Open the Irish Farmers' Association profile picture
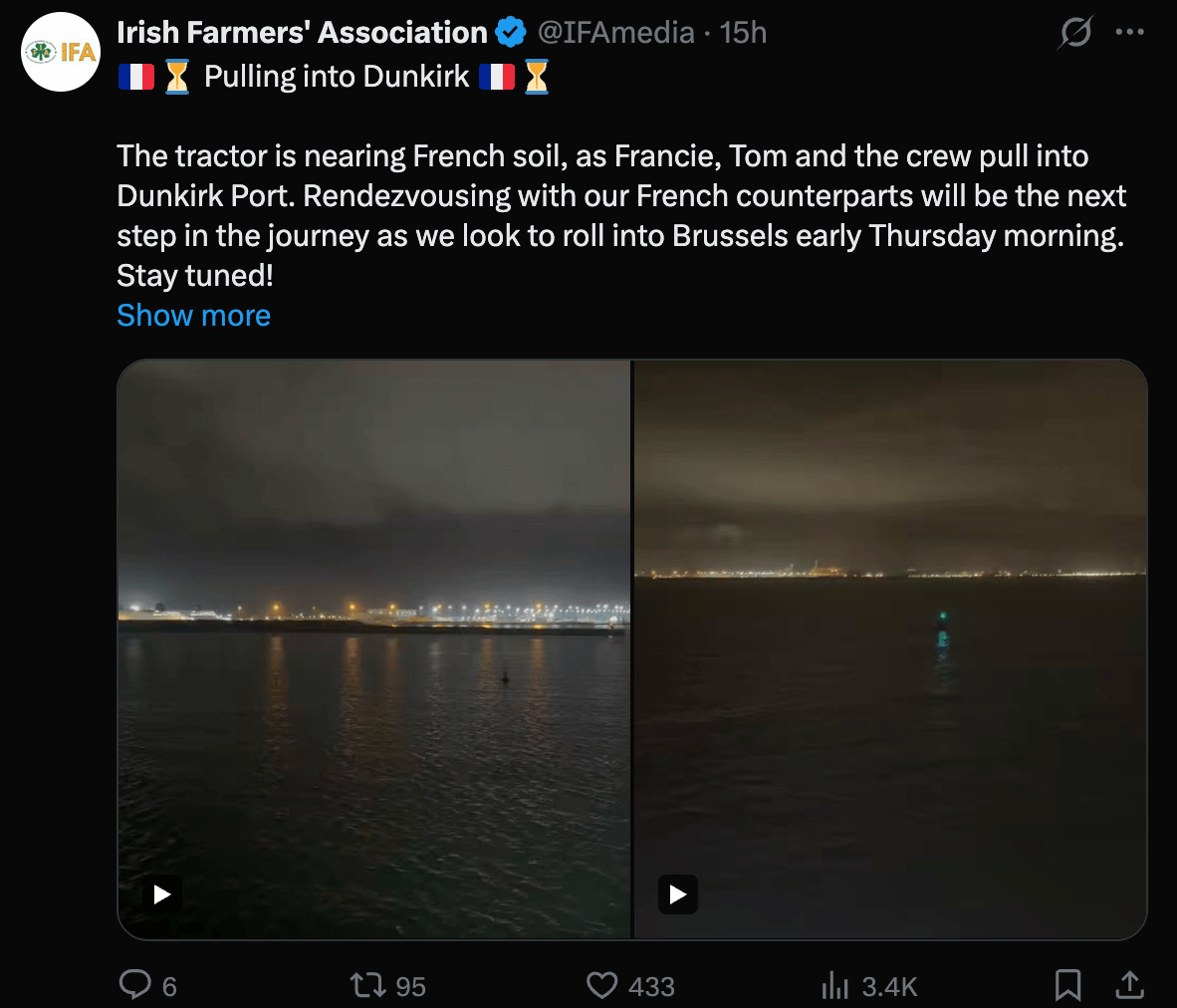This screenshot has width=1177, height=1008. point(61,52)
